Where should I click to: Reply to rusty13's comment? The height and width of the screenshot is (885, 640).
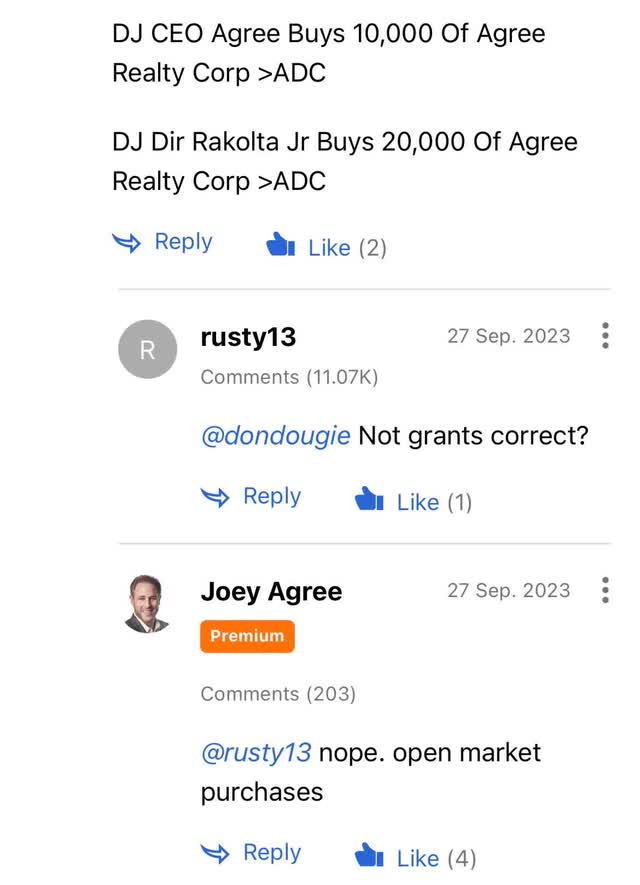(x=252, y=497)
